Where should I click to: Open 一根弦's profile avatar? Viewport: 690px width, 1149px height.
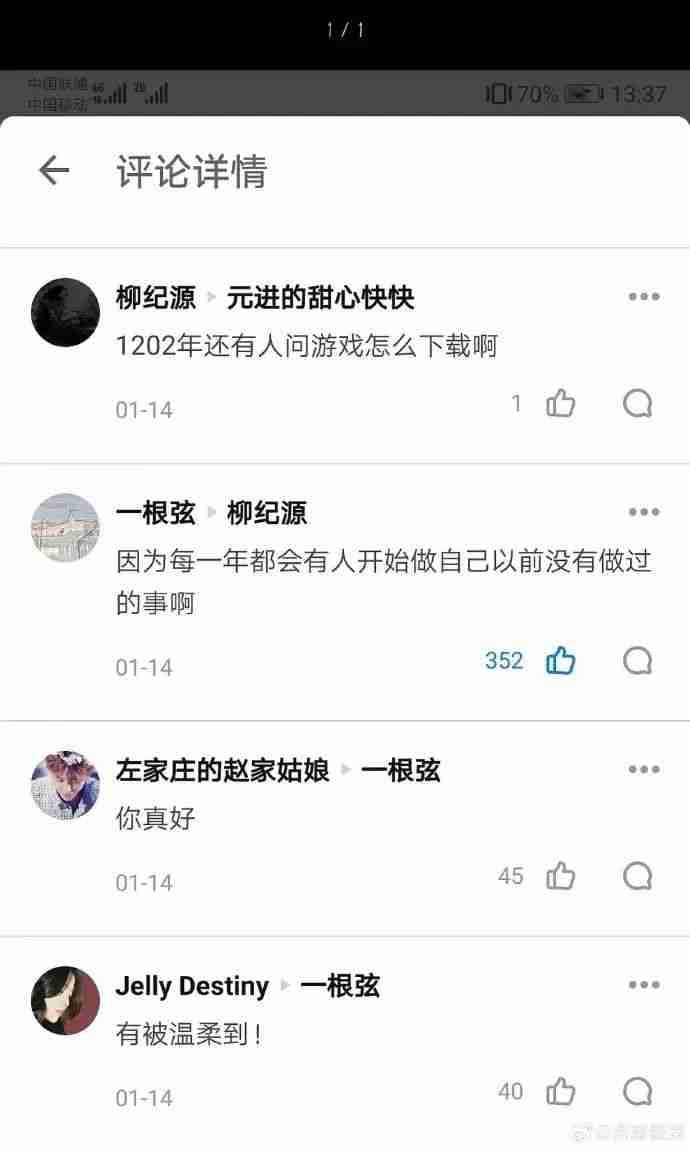point(66,527)
